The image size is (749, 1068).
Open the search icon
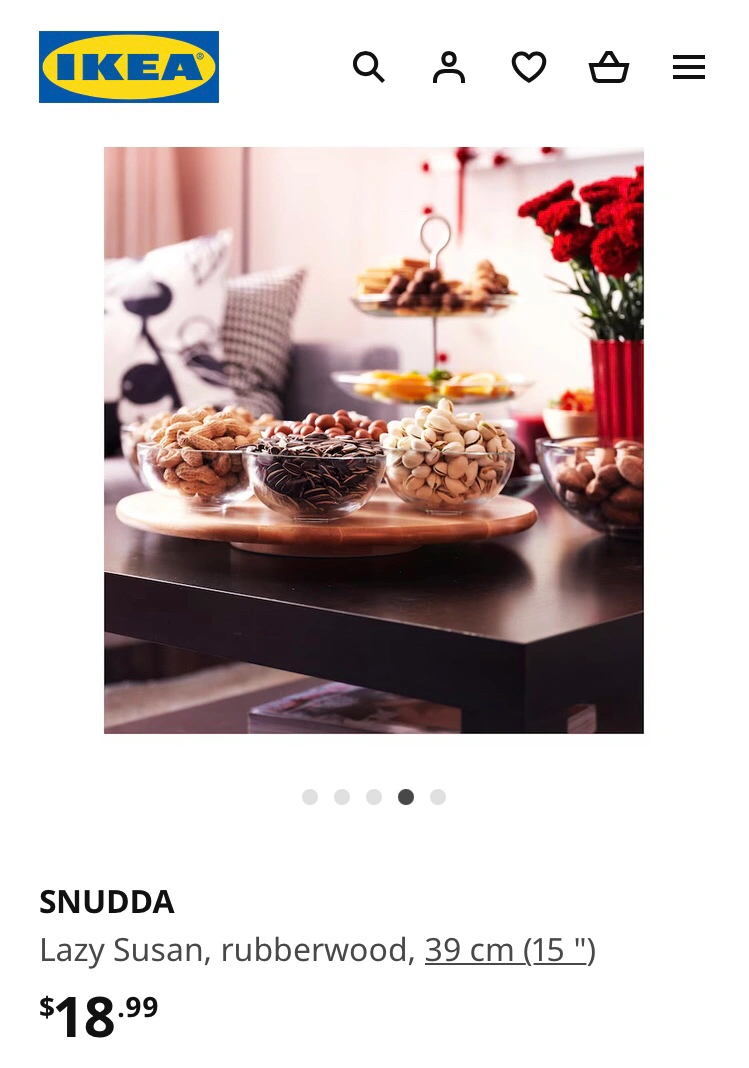tap(368, 67)
